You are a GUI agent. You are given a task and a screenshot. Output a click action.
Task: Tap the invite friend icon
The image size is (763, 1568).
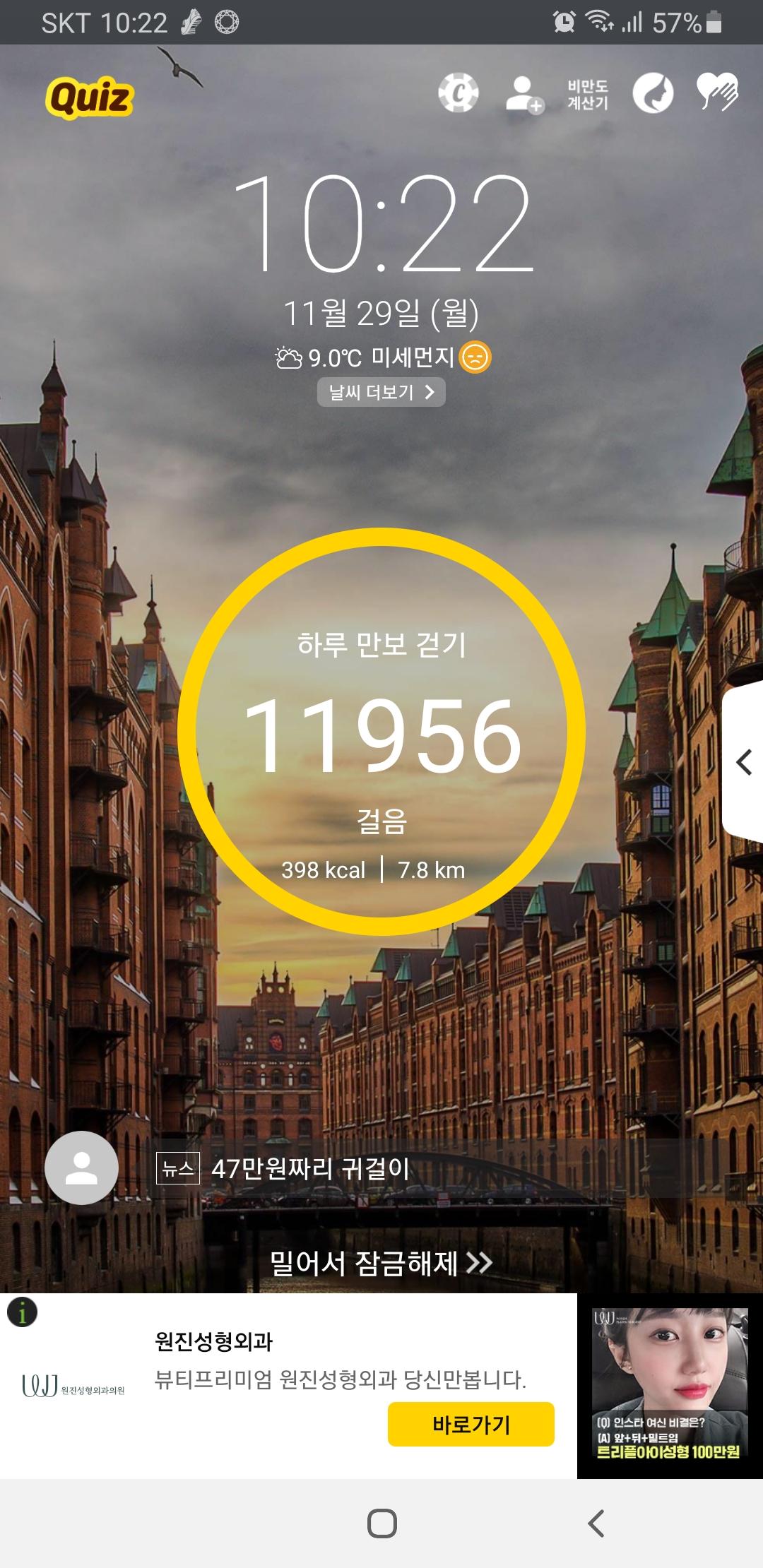coord(524,94)
